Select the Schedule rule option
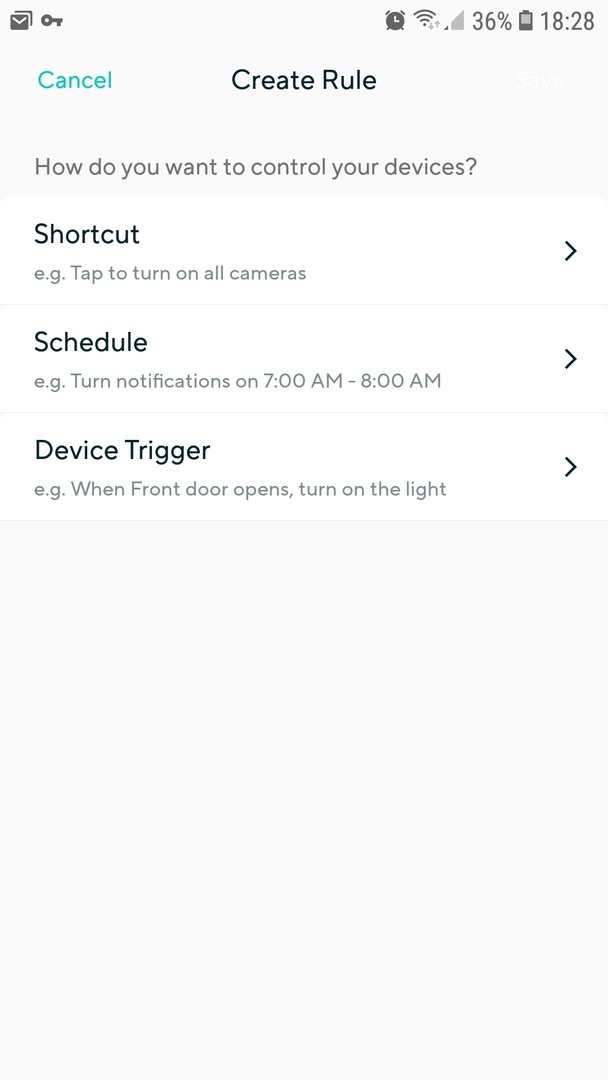Viewport: 608px width, 1080px height. pyautogui.click(x=304, y=359)
